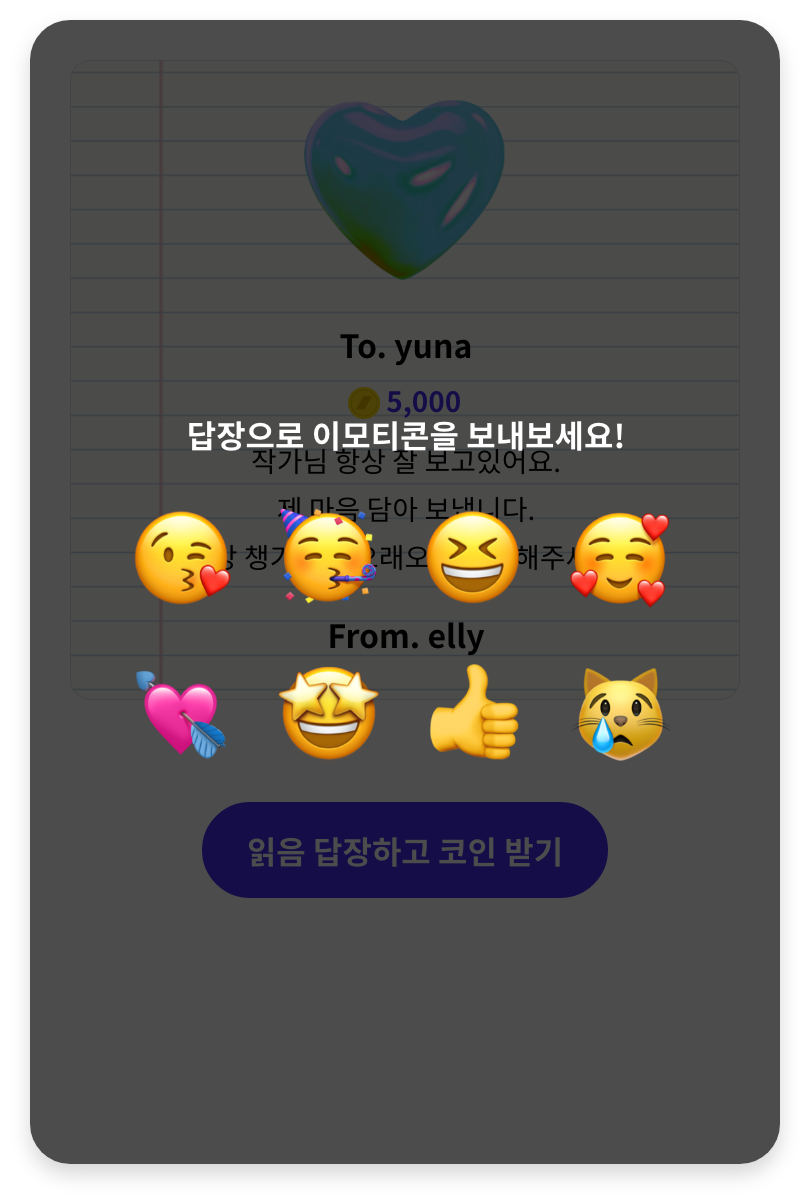Select the heart with arrow emoji

pyautogui.click(x=181, y=714)
